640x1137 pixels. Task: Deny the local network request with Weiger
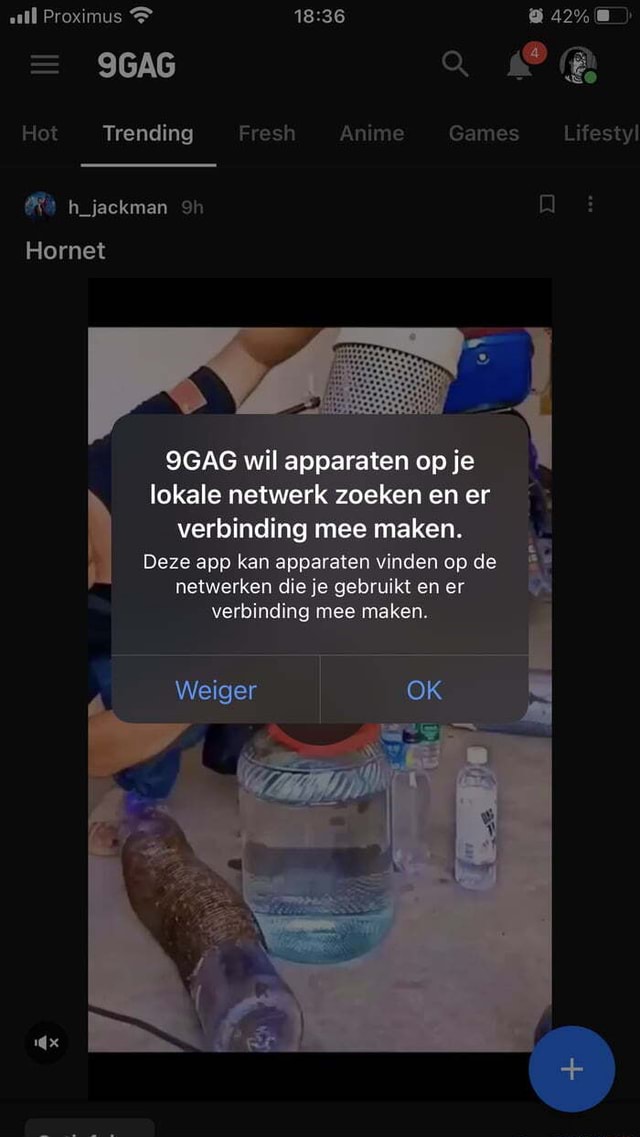tap(215, 690)
